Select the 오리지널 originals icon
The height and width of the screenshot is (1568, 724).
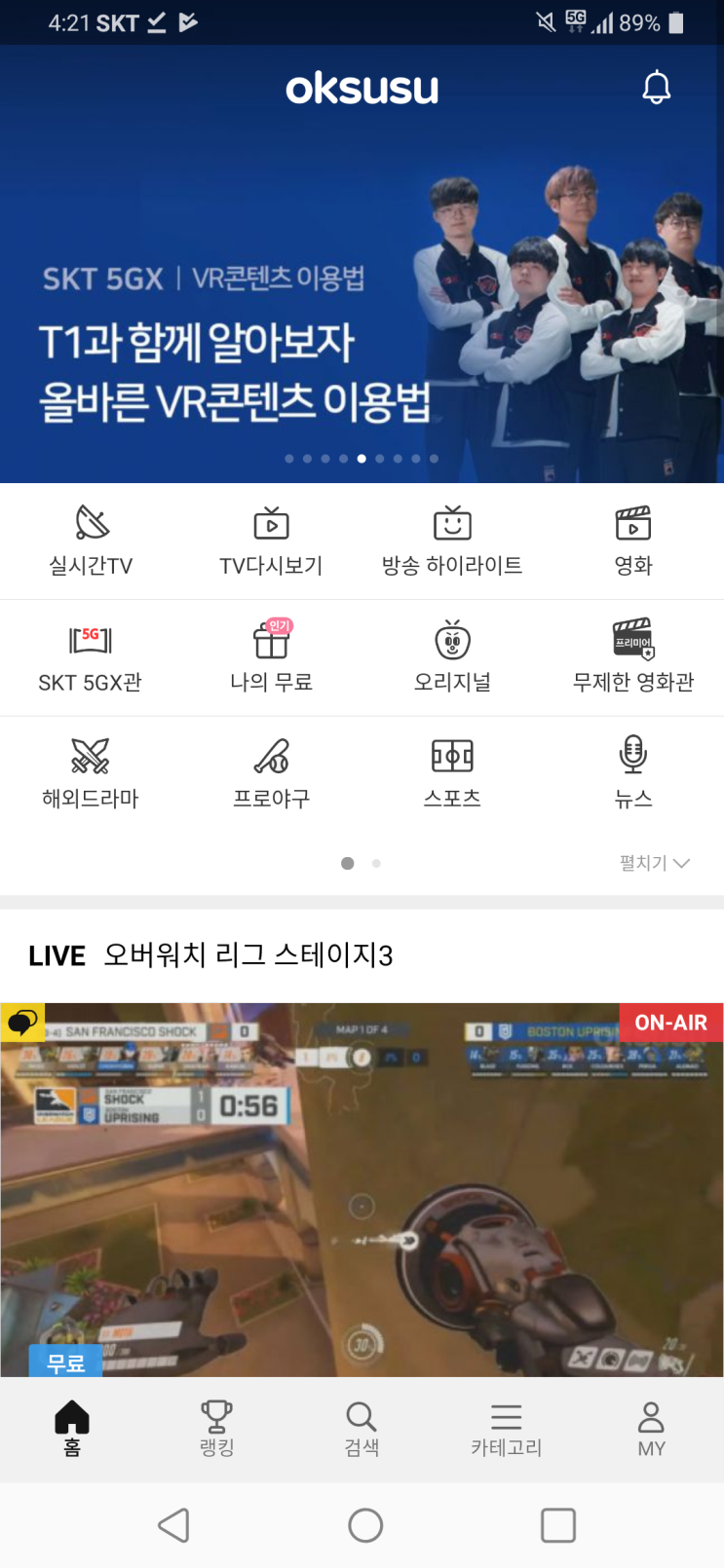[452, 657]
